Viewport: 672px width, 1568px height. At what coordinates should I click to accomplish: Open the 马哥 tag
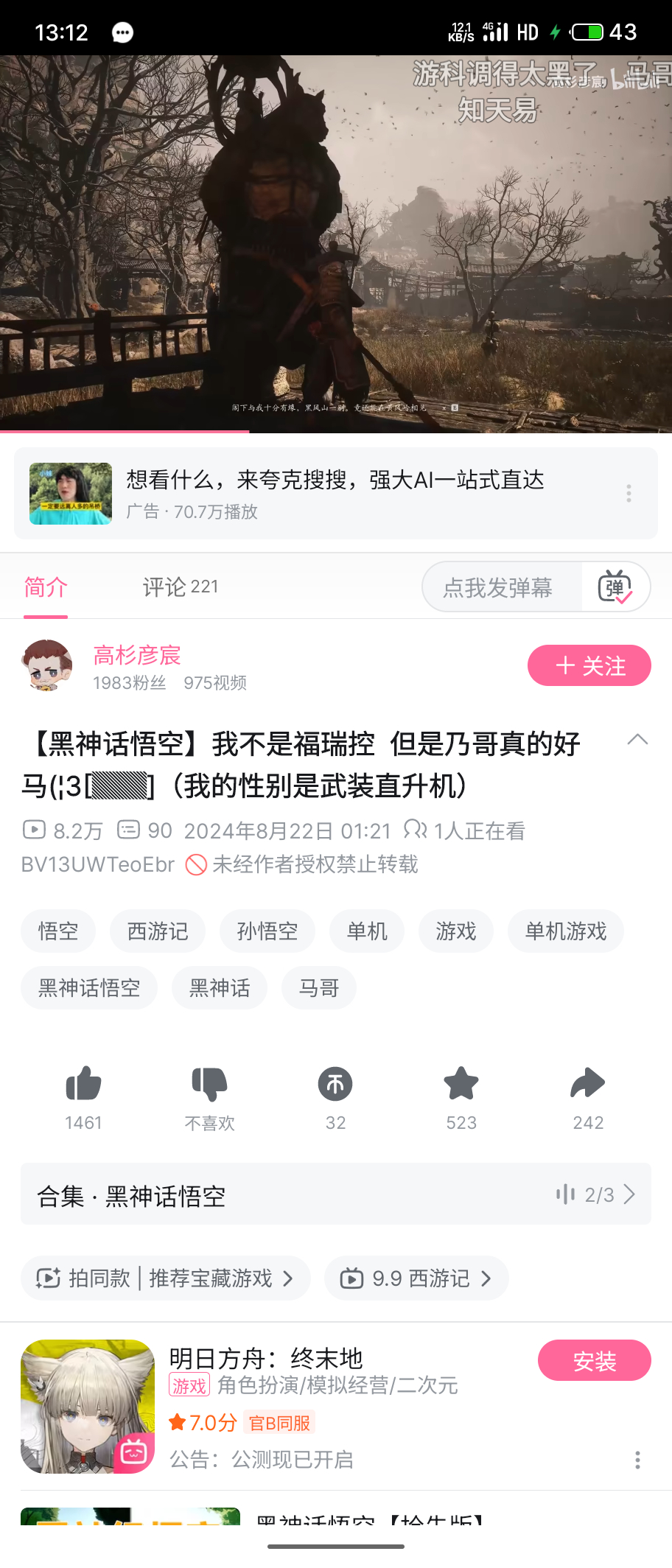point(318,988)
